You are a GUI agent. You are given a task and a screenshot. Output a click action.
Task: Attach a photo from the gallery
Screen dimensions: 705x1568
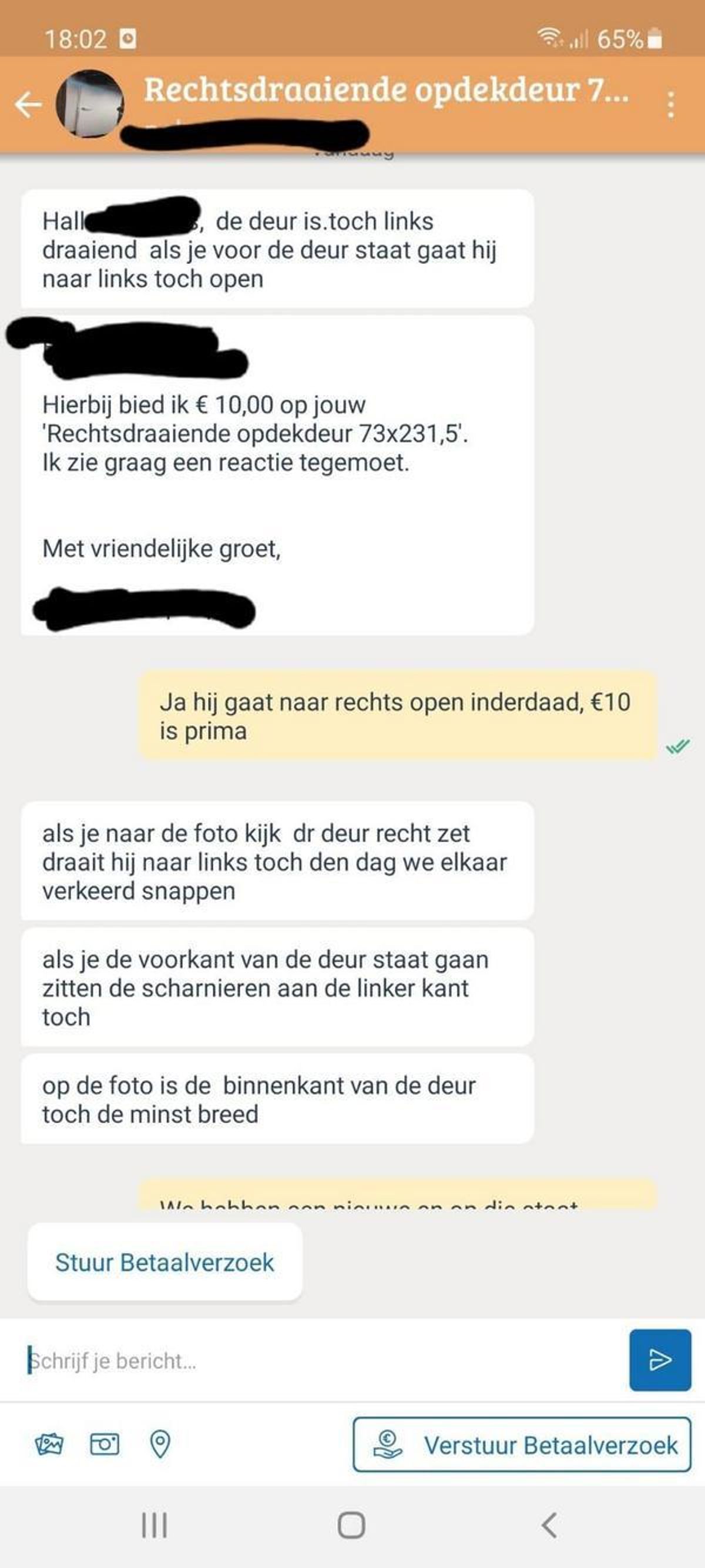pyautogui.click(x=49, y=1444)
